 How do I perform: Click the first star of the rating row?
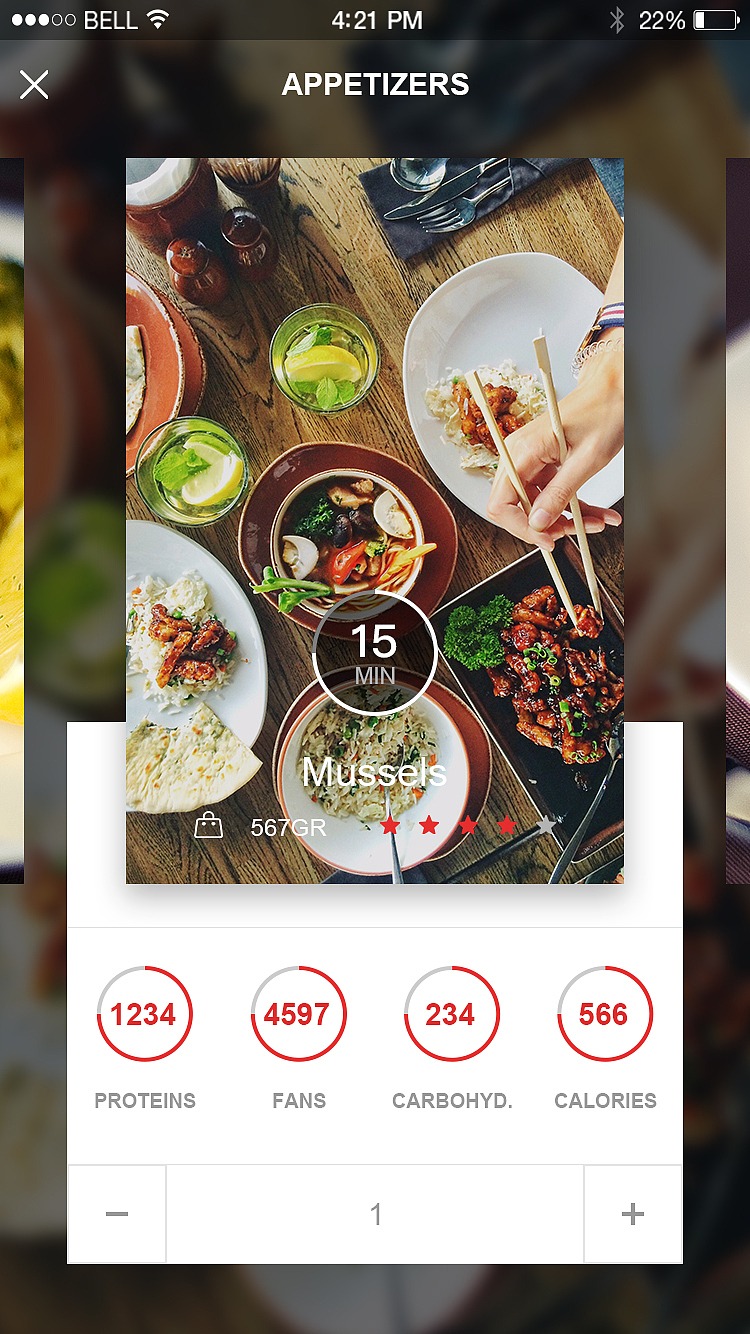click(390, 825)
